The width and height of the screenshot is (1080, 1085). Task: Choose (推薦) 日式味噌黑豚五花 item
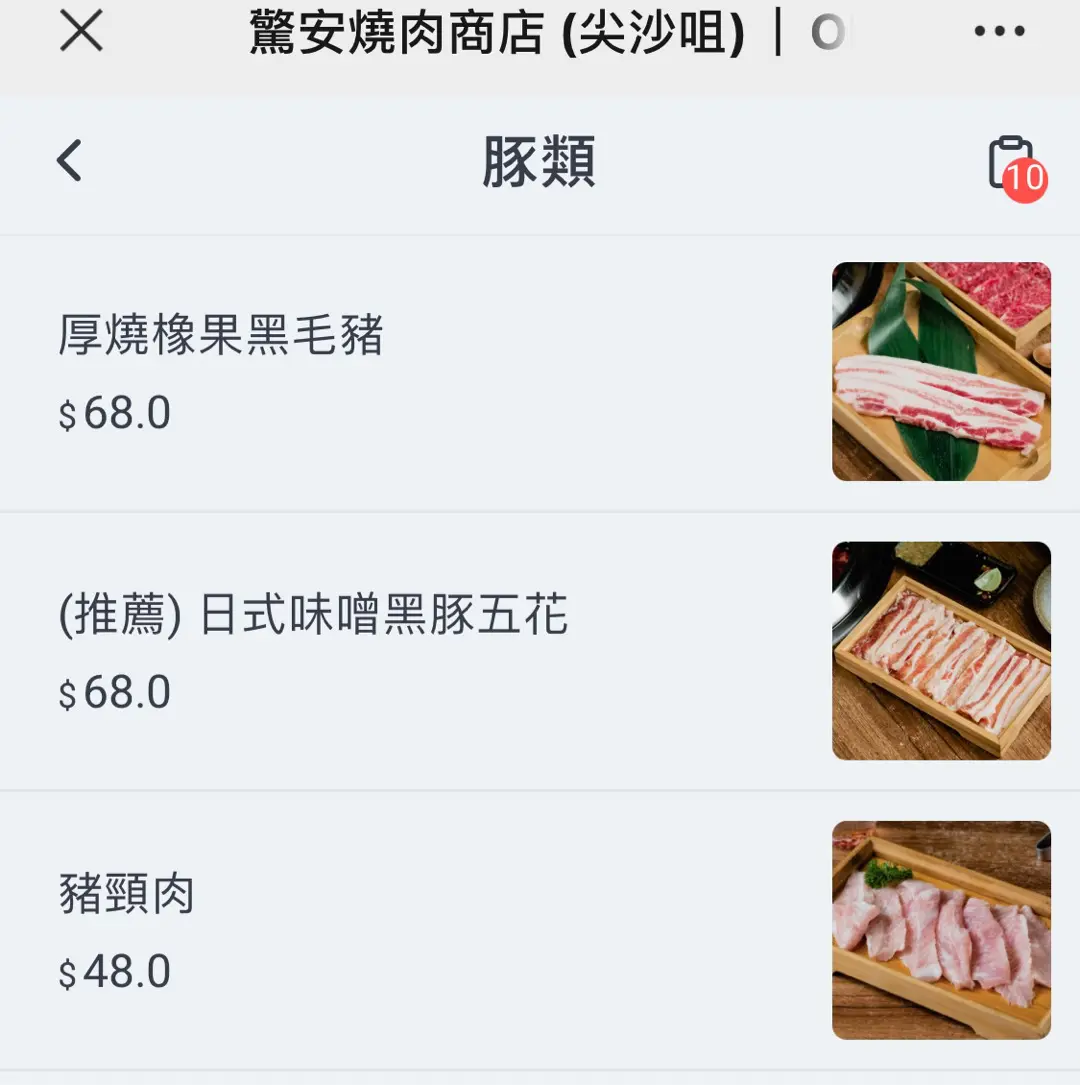coord(313,616)
